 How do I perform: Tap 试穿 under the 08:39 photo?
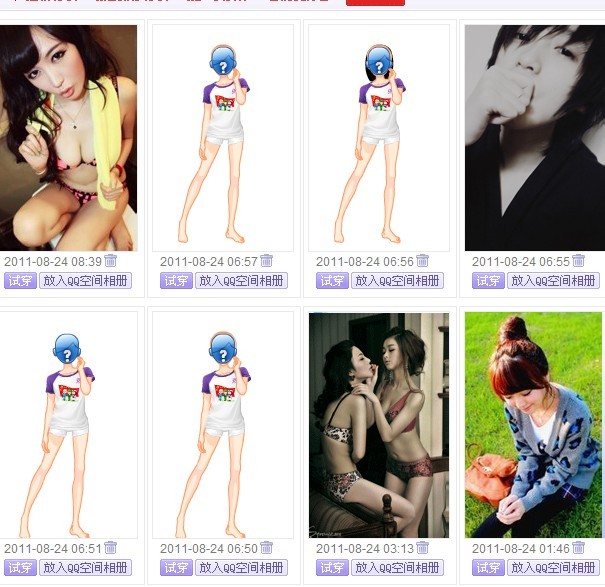click(20, 281)
